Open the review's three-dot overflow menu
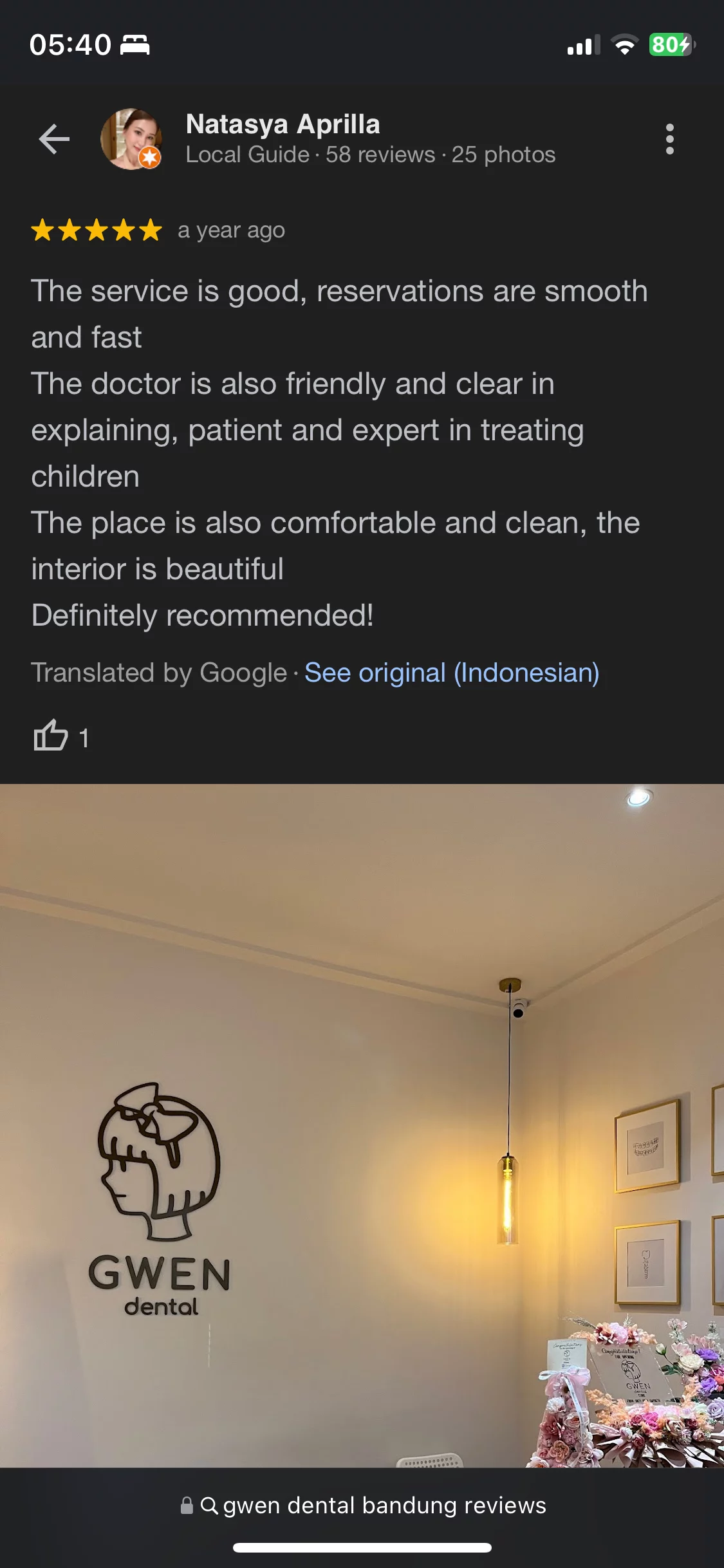 click(x=669, y=139)
